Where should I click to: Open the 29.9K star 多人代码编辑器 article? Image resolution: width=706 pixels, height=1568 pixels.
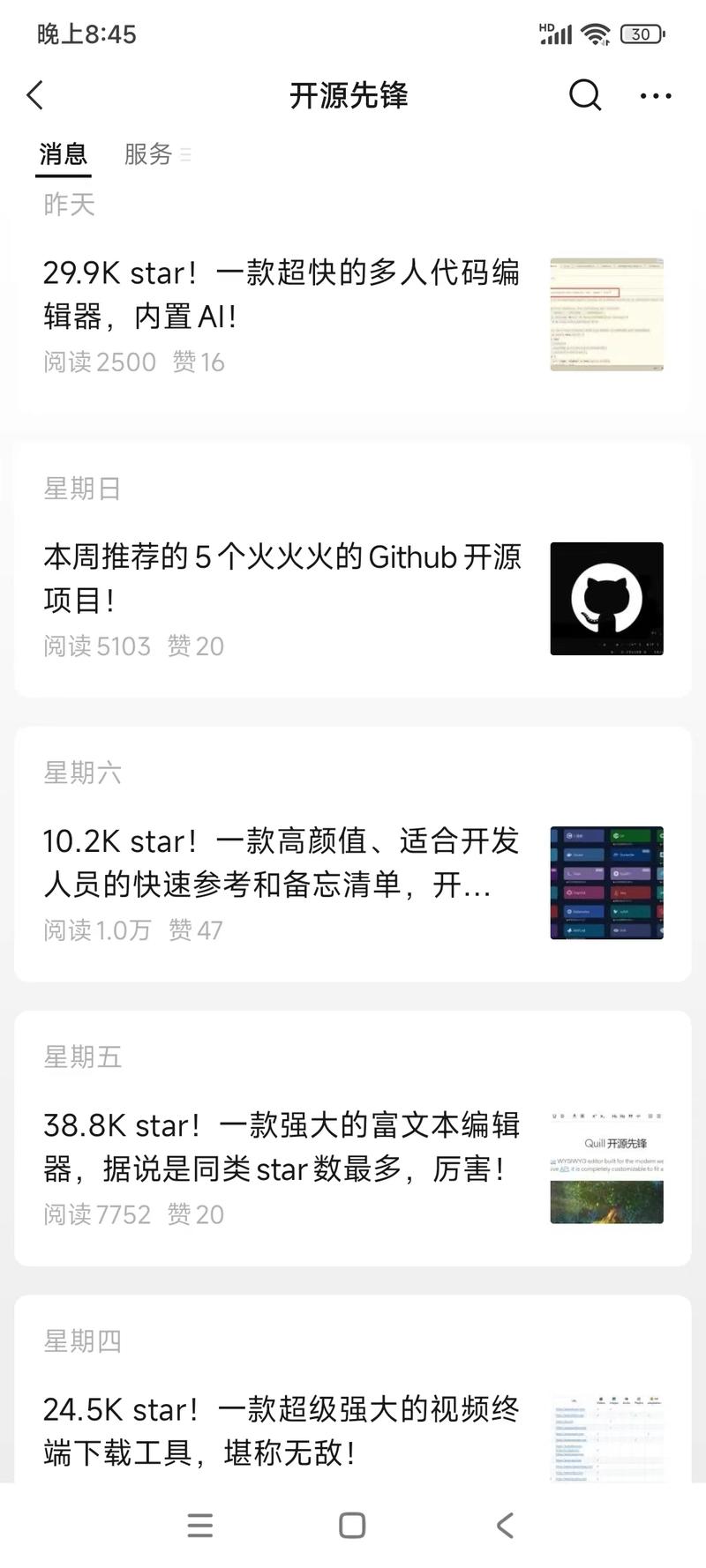tap(282, 294)
